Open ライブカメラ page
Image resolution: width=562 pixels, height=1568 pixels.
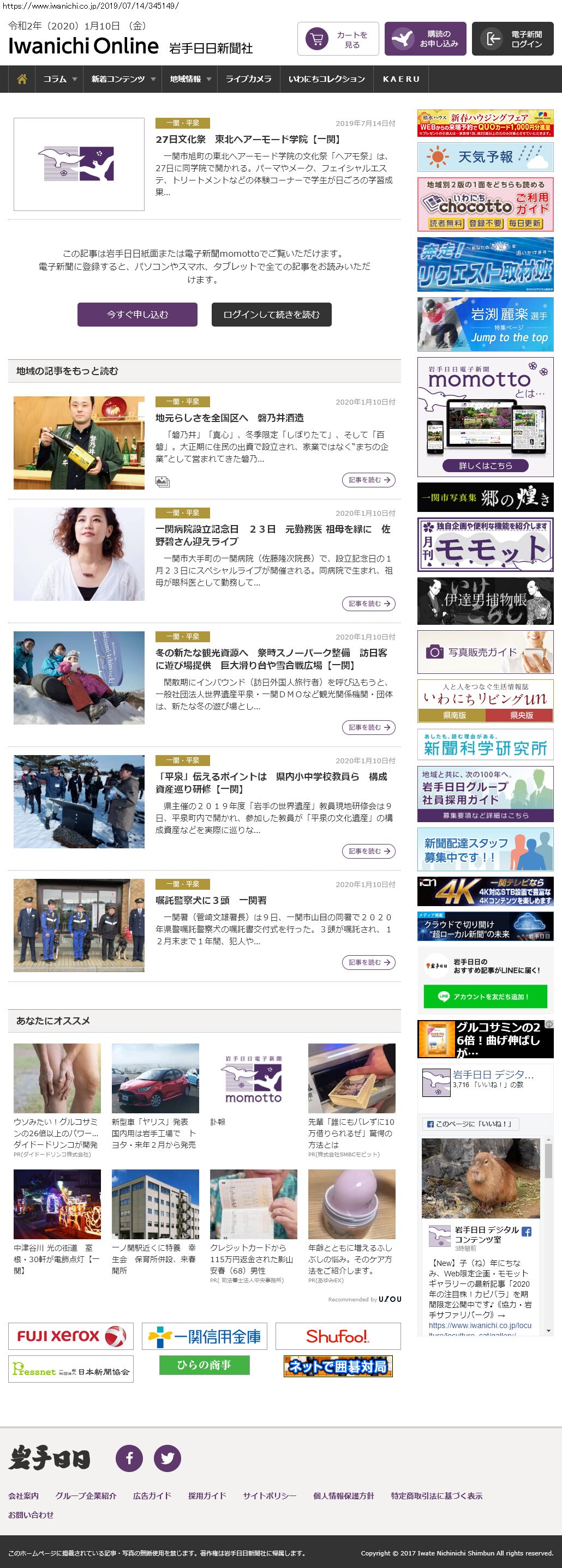tap(248, 79)
